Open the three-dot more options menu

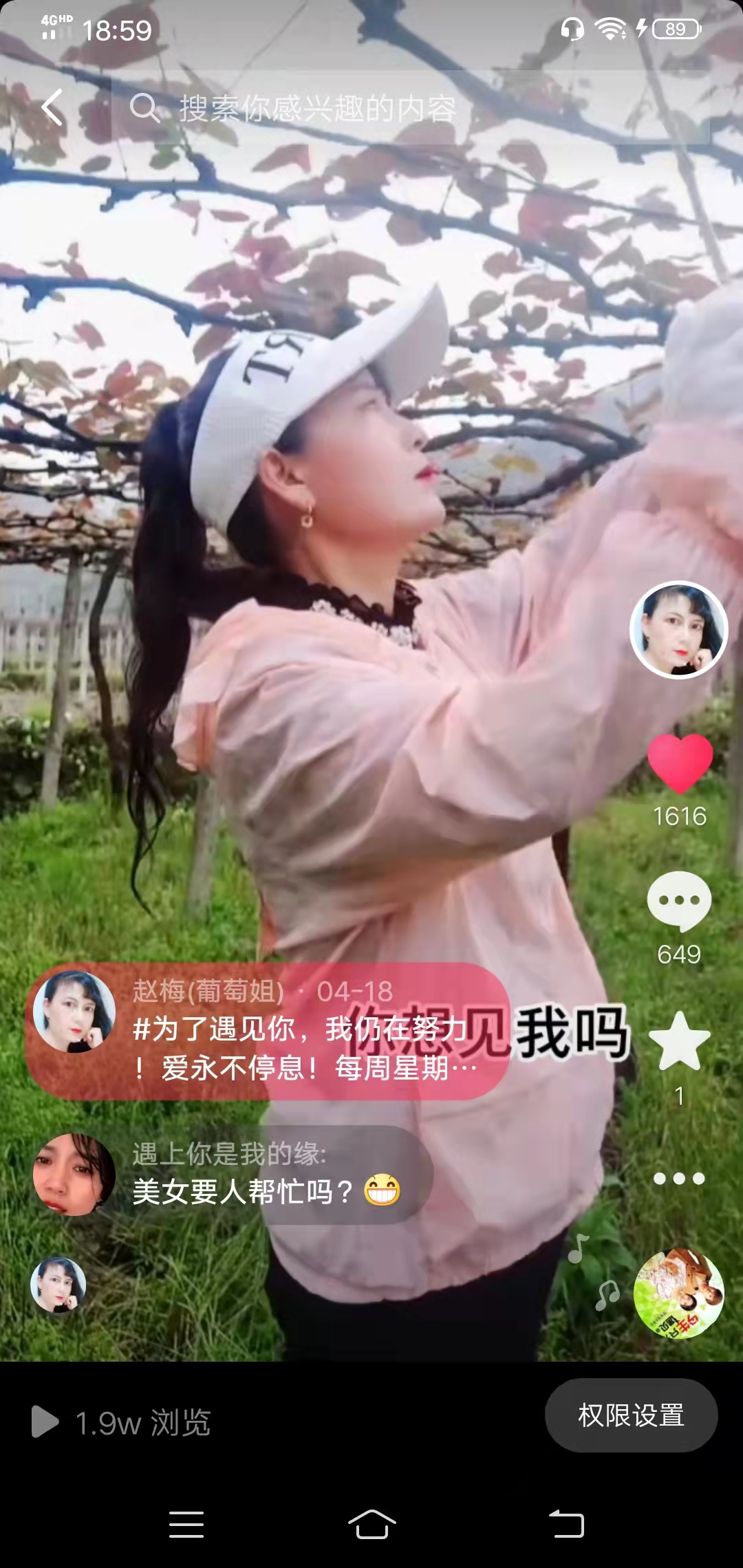point(679,1179)
